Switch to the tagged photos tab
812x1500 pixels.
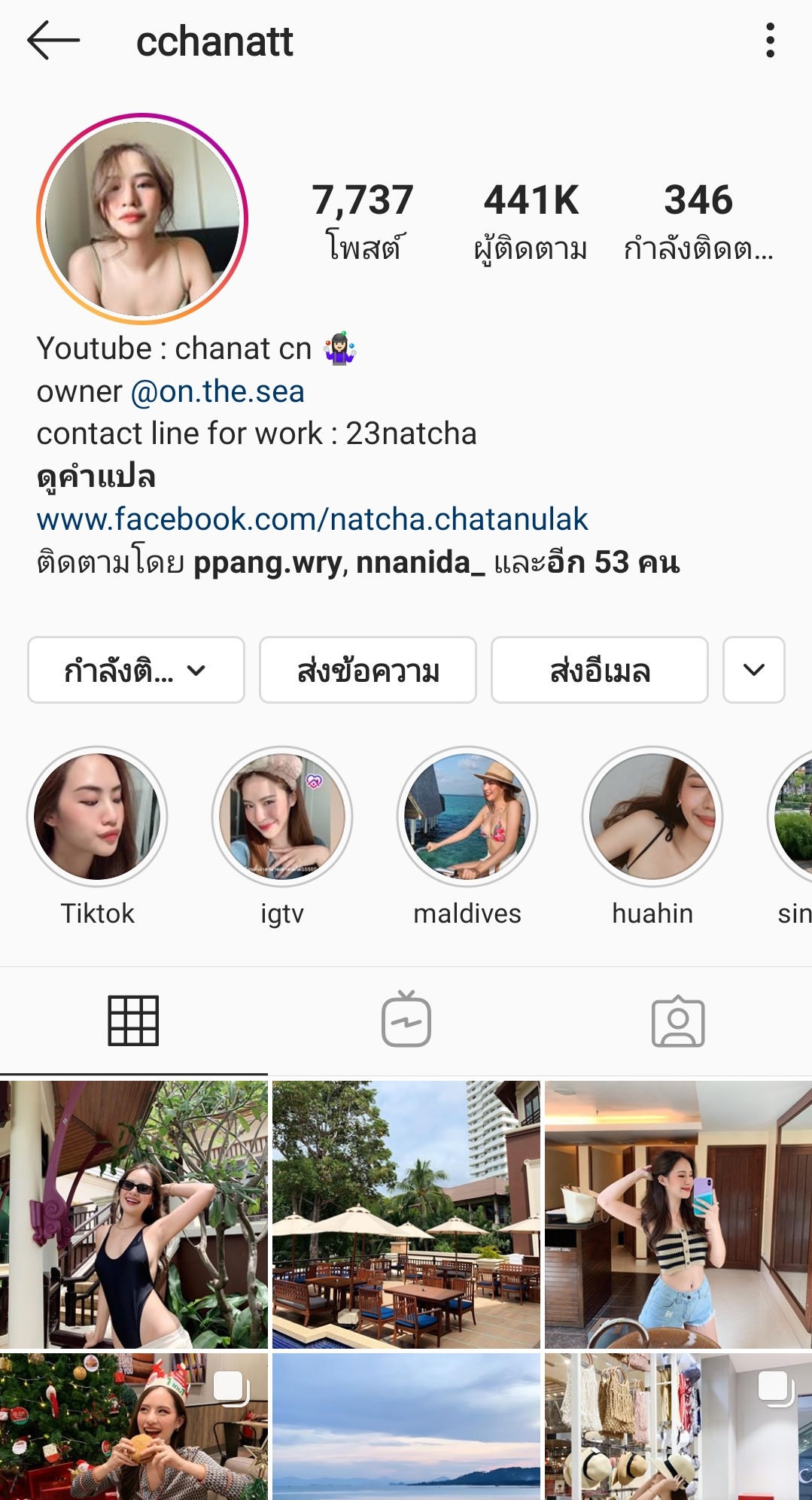point(677,1021)
